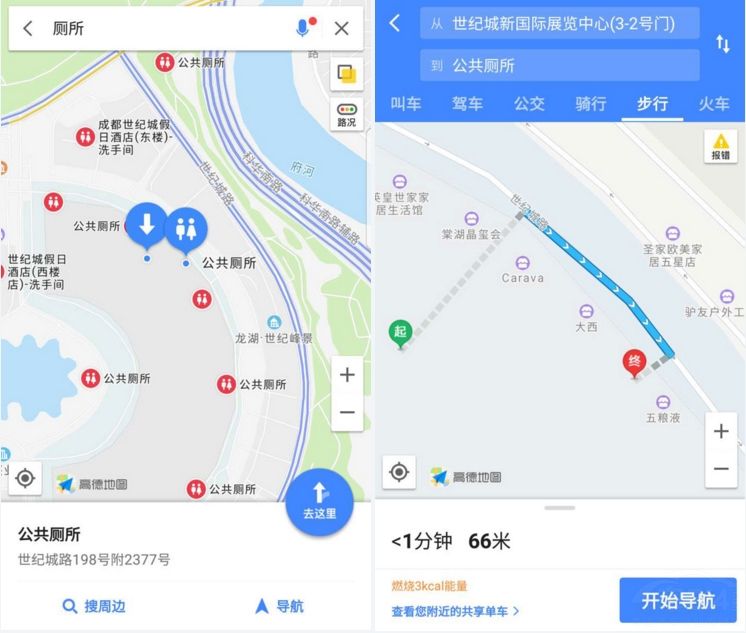Select the 步行 walking tab

pos(652,103)
